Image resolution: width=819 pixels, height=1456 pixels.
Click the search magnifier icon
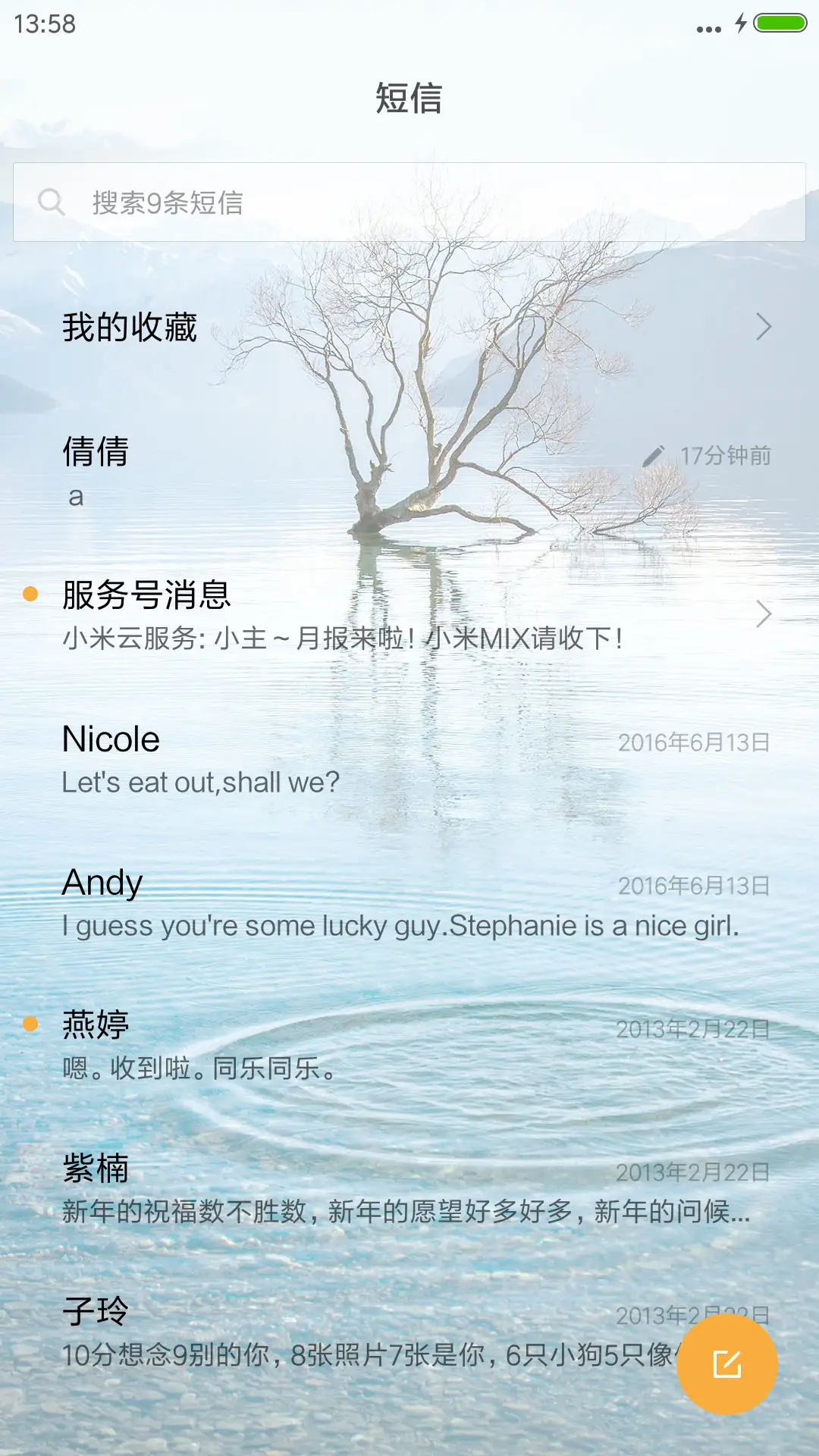(50, 201)
